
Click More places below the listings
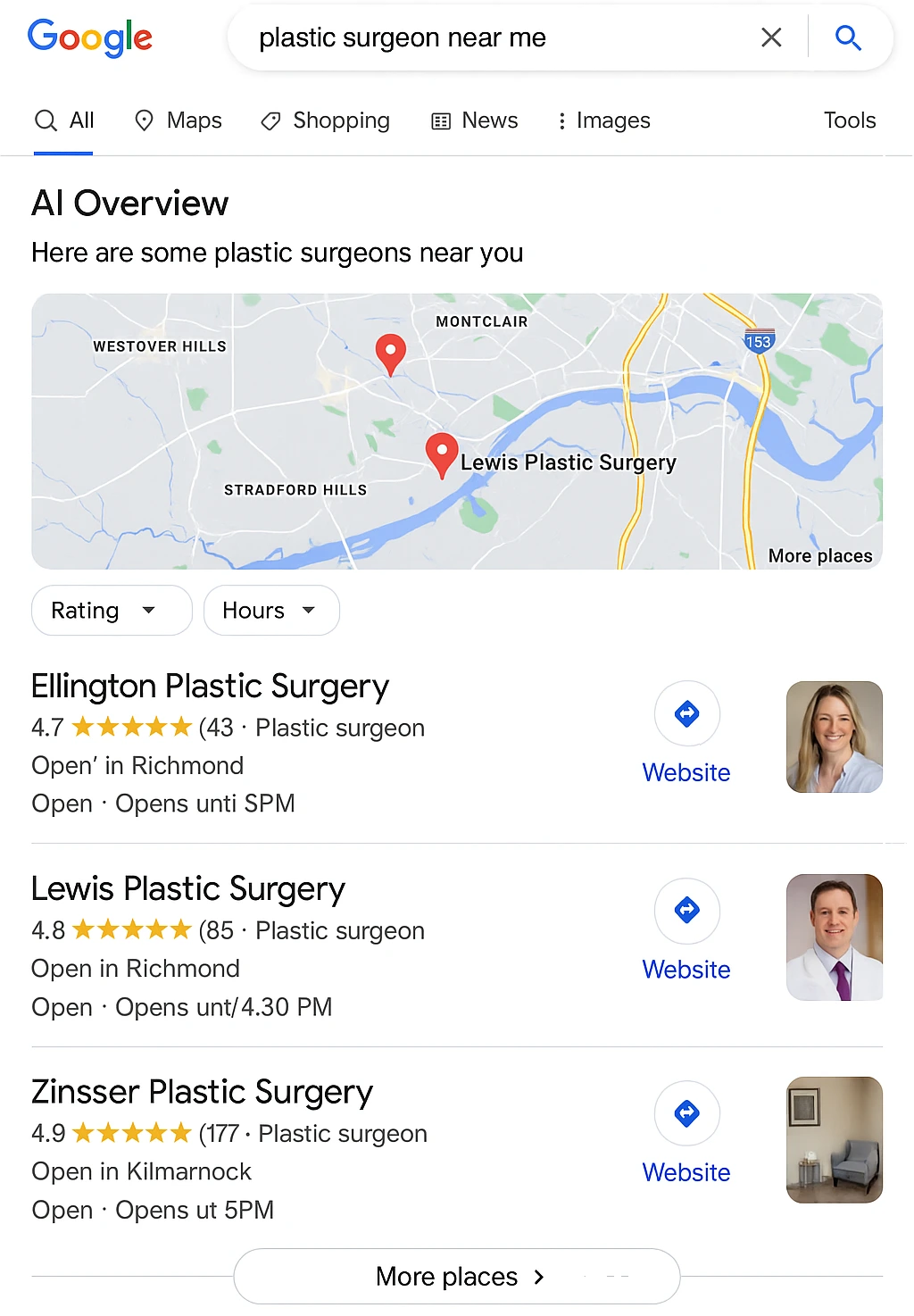(x=456, y=1277)
